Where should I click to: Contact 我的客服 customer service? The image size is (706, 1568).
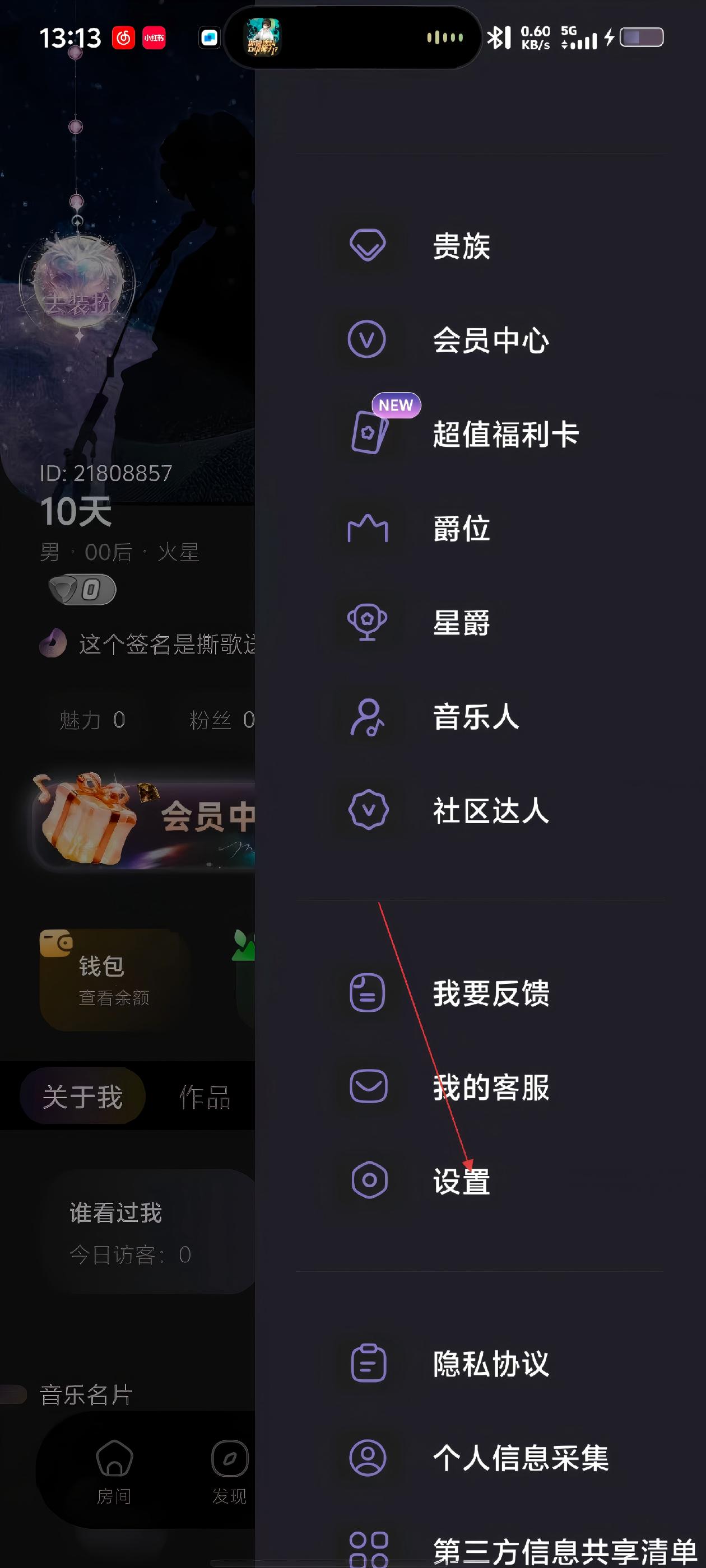tap(490, 1087)
